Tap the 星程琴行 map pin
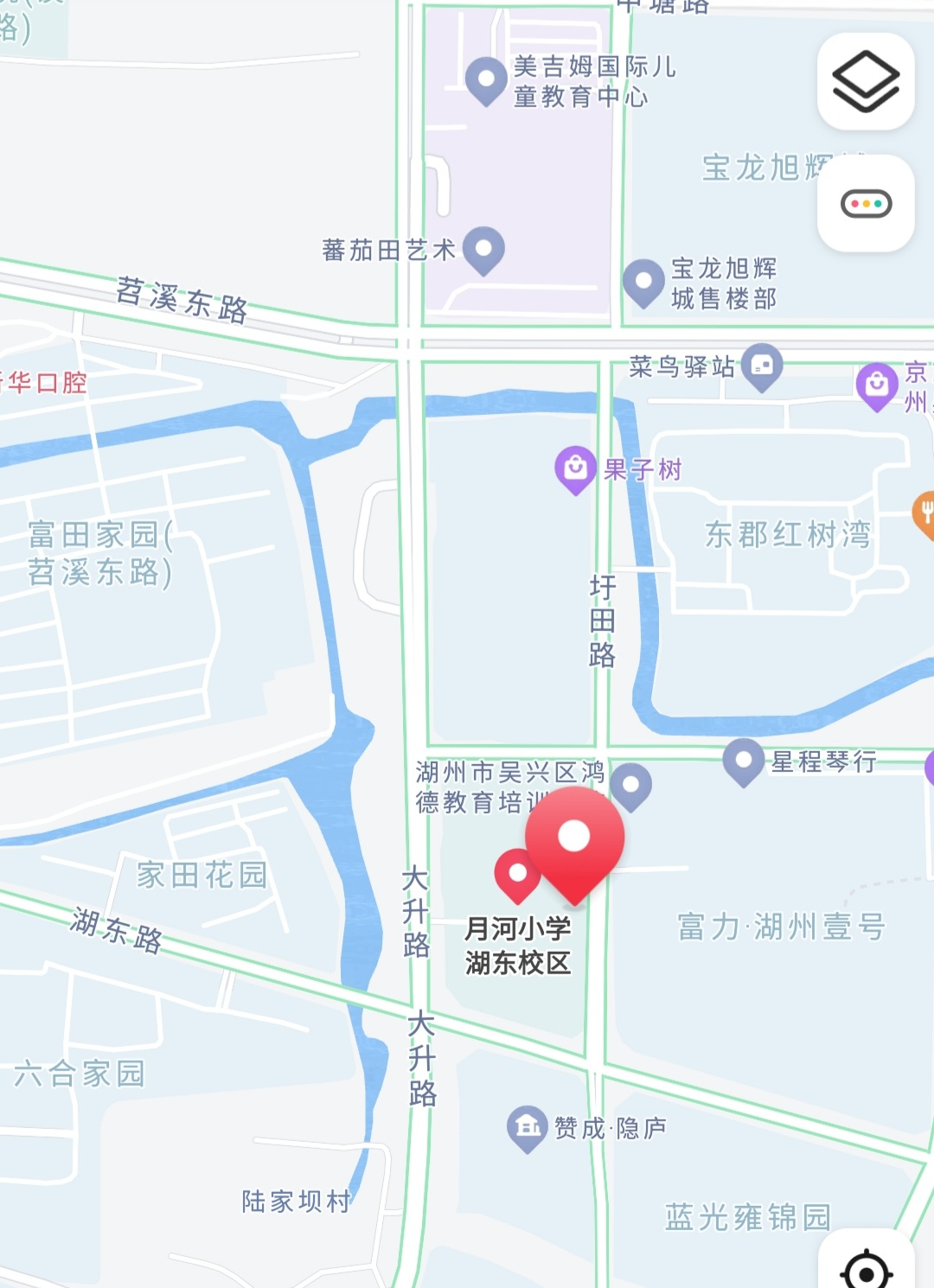This screenshot has height=1288, width=934. click(x=743, y=762)
